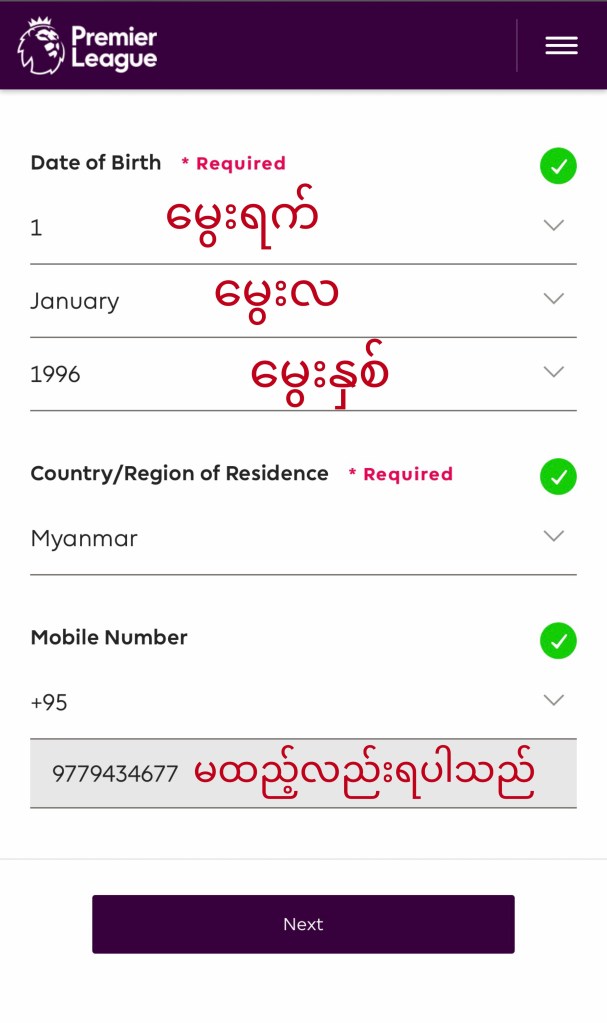
Task: Open the birth month dropdown showing January
Action: (x=303, y=300)
